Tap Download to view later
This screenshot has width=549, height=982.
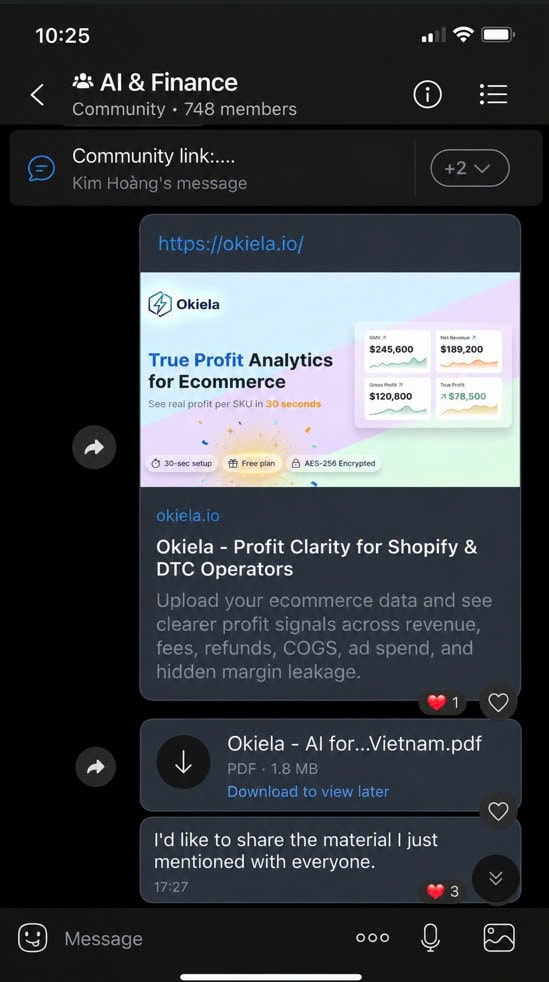click(308, 792)
